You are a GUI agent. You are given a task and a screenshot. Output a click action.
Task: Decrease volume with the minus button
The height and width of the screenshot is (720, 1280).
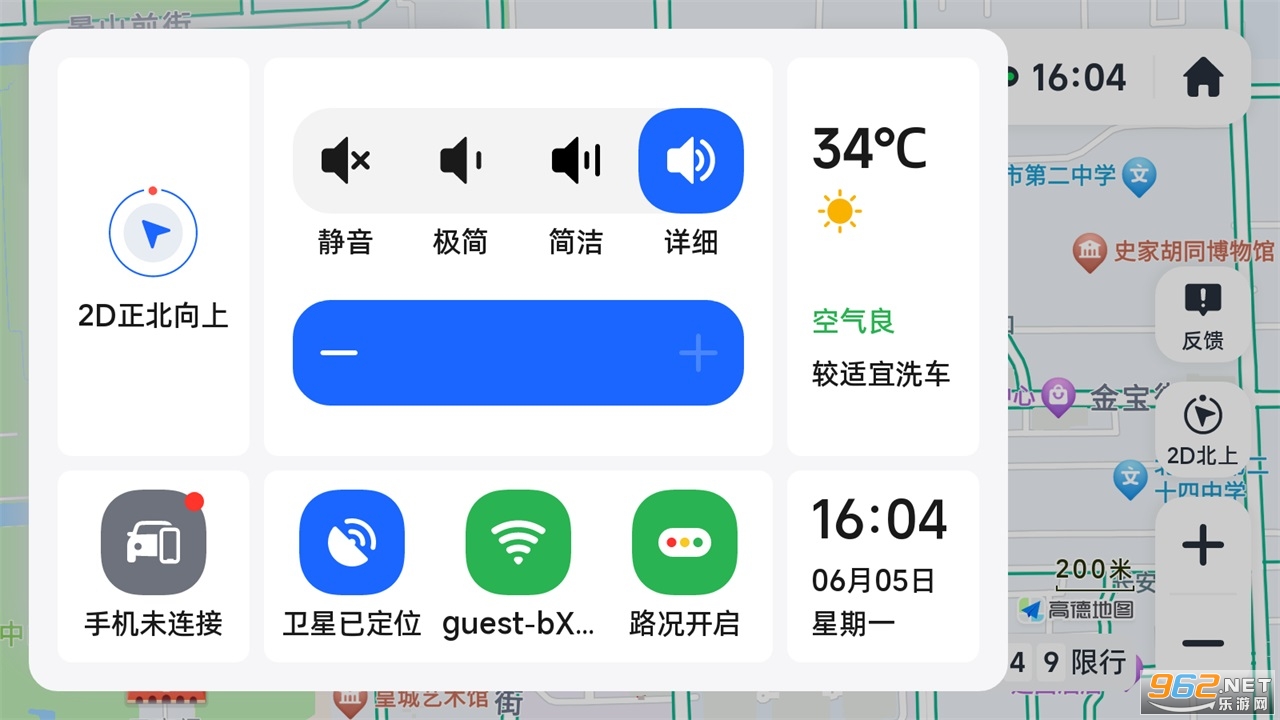click(x=339, y=353)
